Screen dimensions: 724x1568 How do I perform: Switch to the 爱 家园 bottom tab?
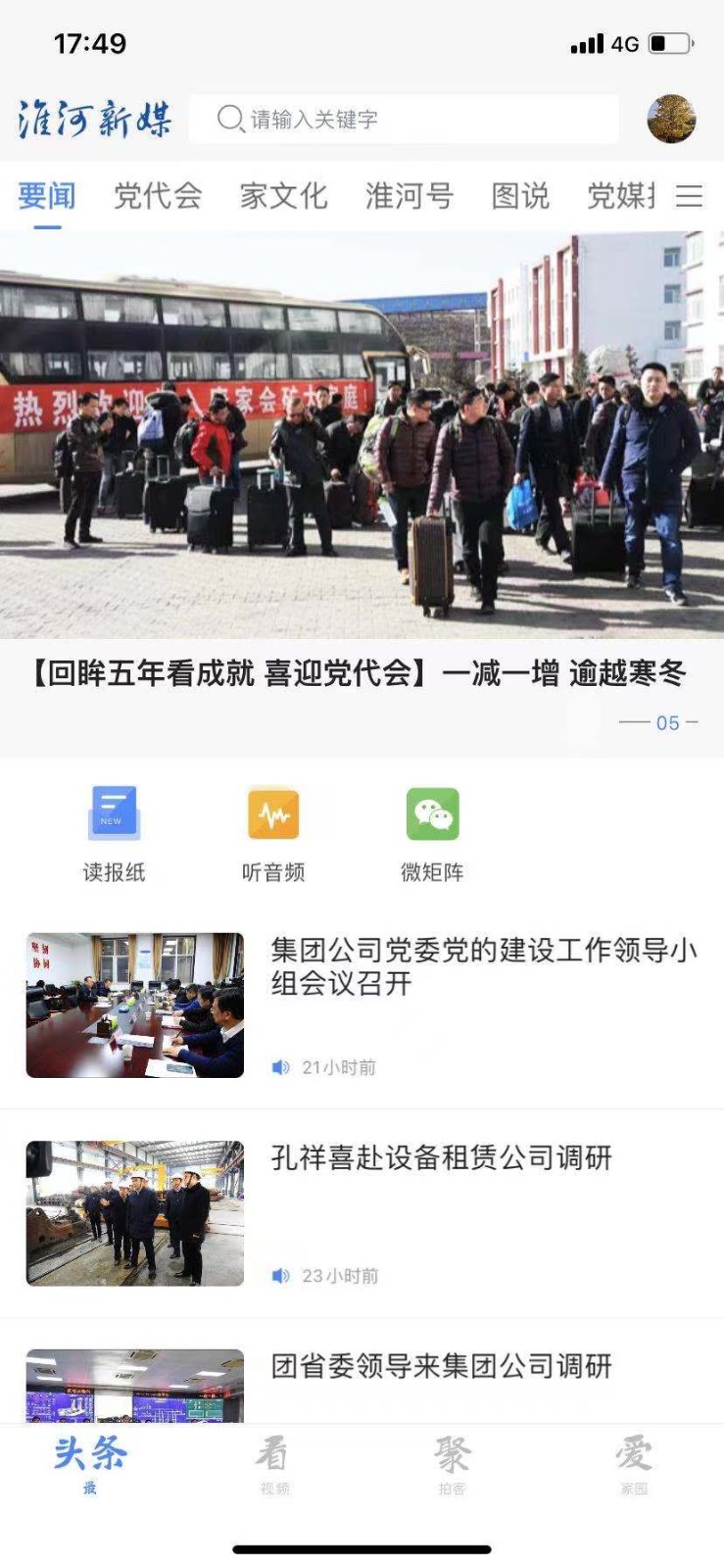coord(633,1464)
